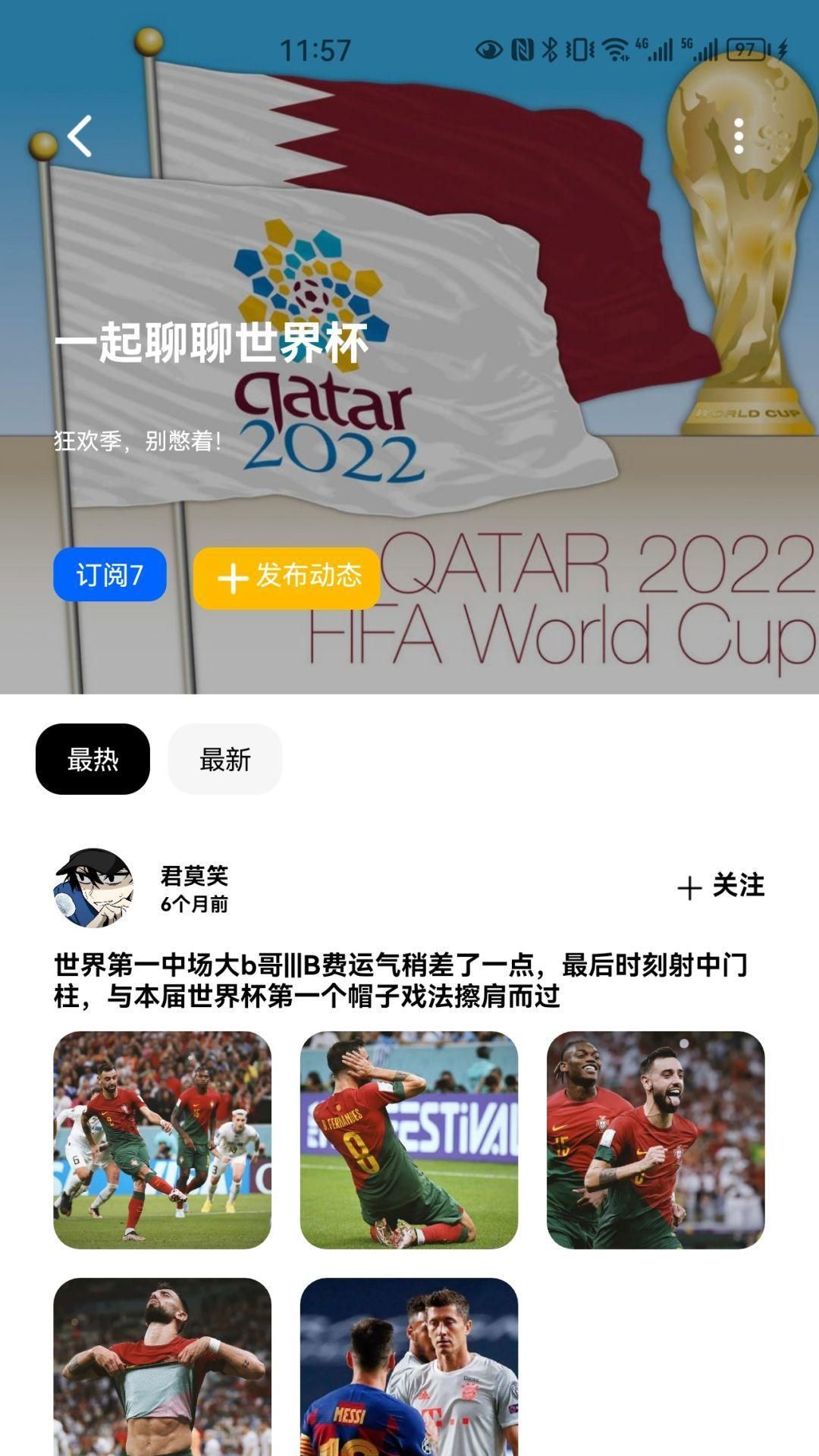Open the three-dot overflow menu
The height and width of the screenshot is (1456, 819).
click(739, 136)
